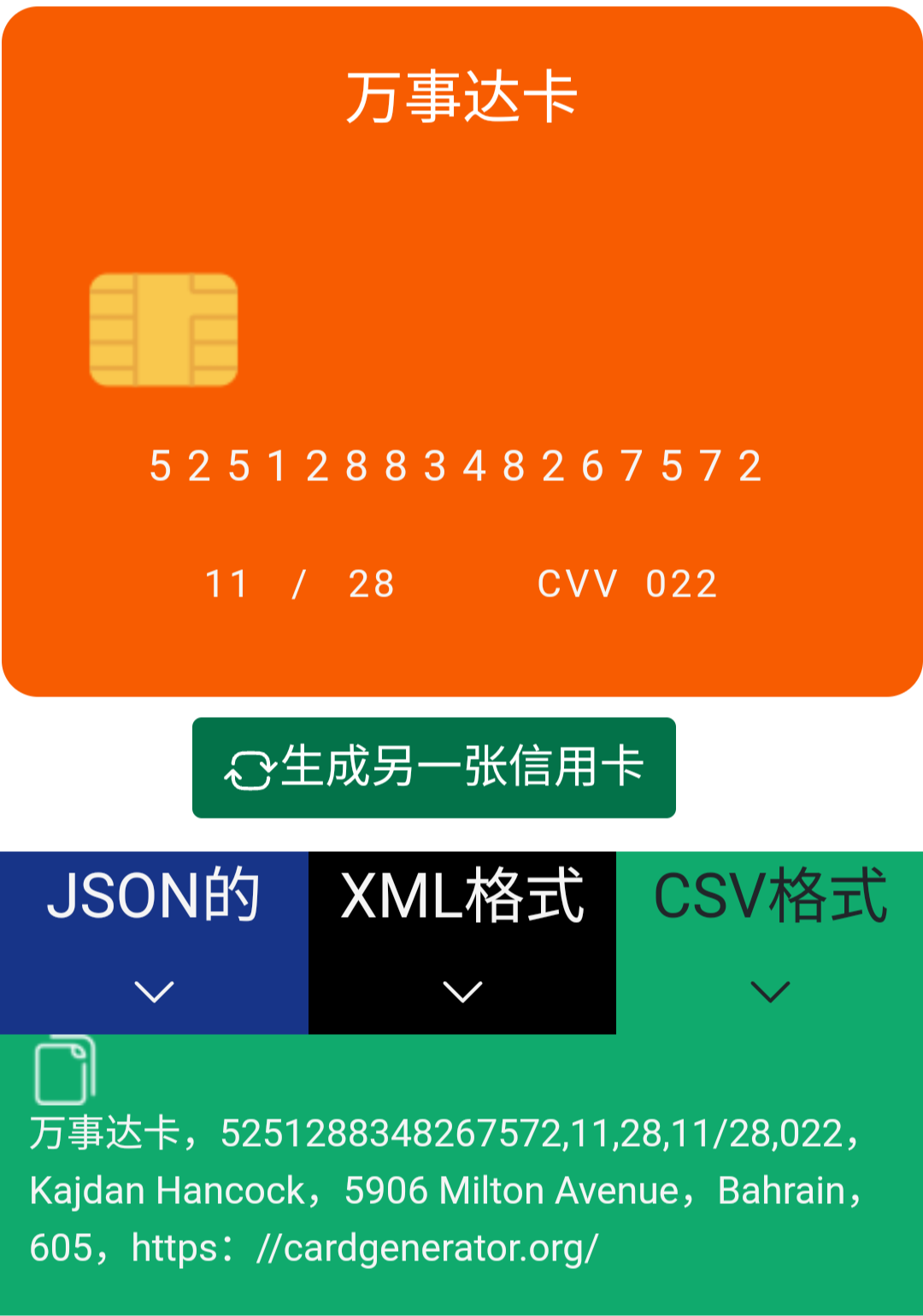Viewport: 923px width, 1316px height.
Task: Click the 11 / 28 expiry date
Action: point(300,583)
